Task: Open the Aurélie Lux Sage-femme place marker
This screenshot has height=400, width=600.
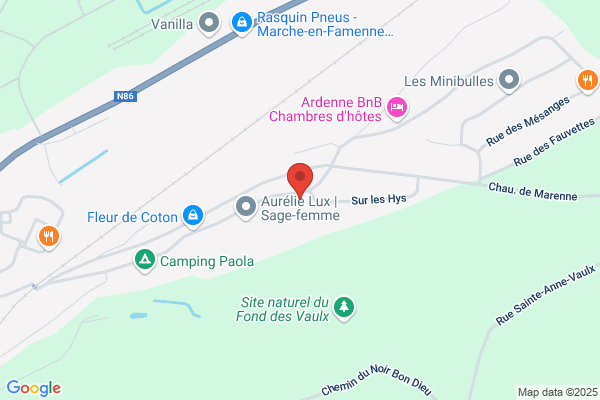Action: (246, 207)
